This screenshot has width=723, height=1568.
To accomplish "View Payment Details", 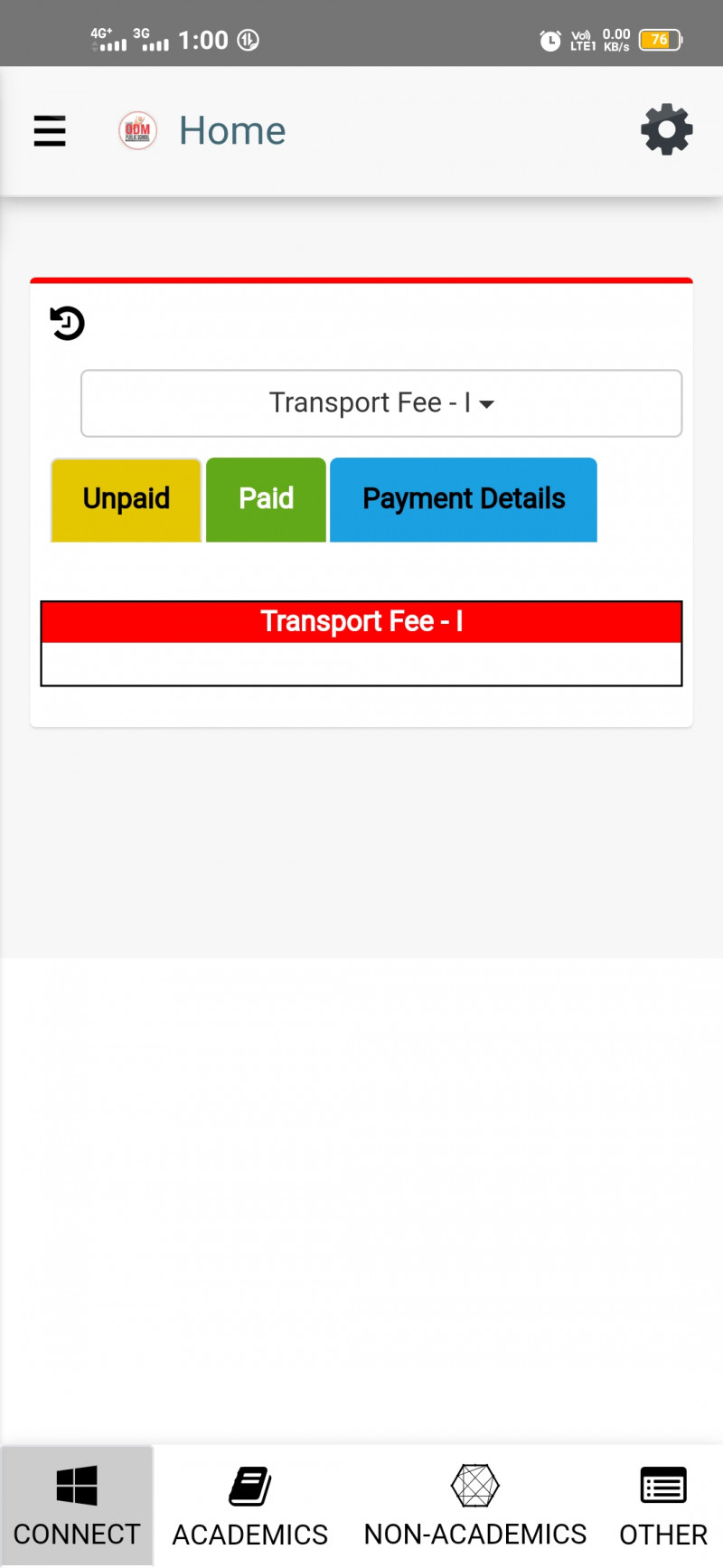I will tap(464, 499).
